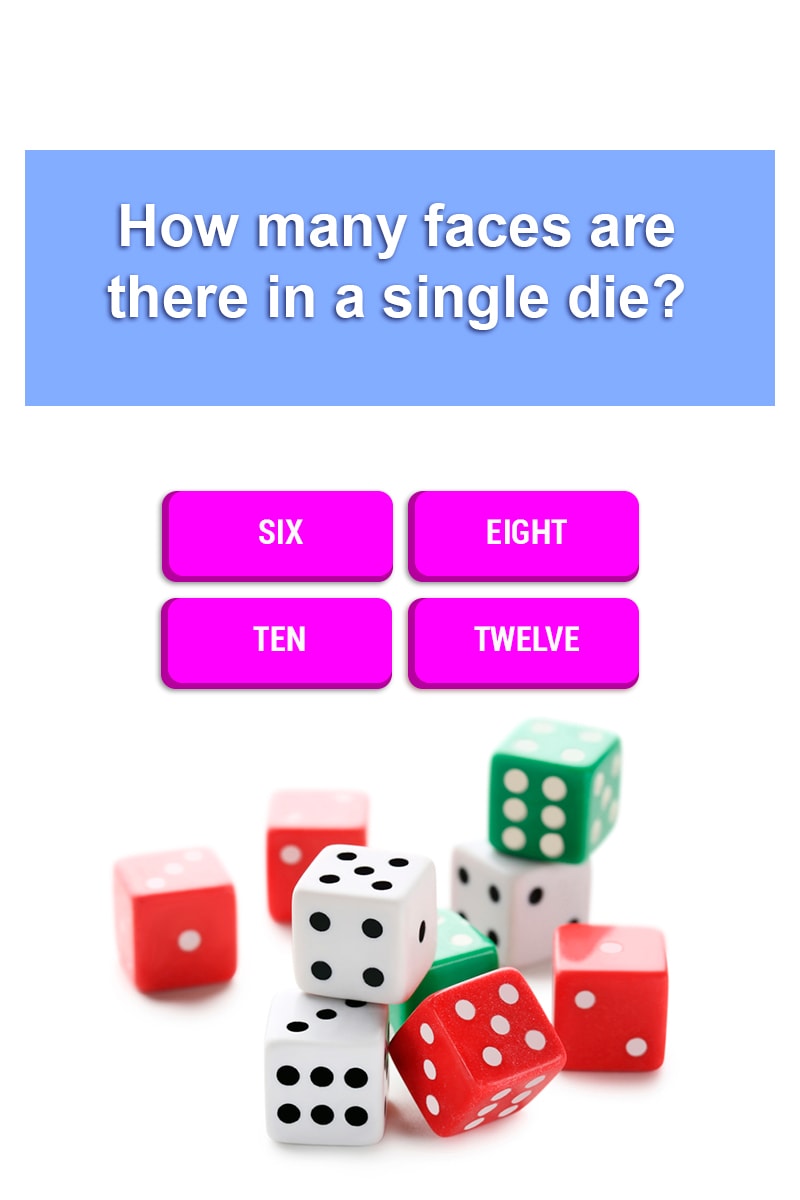Select the SIX answer
Screen dimensions: 800x1200
coord(278,533)
